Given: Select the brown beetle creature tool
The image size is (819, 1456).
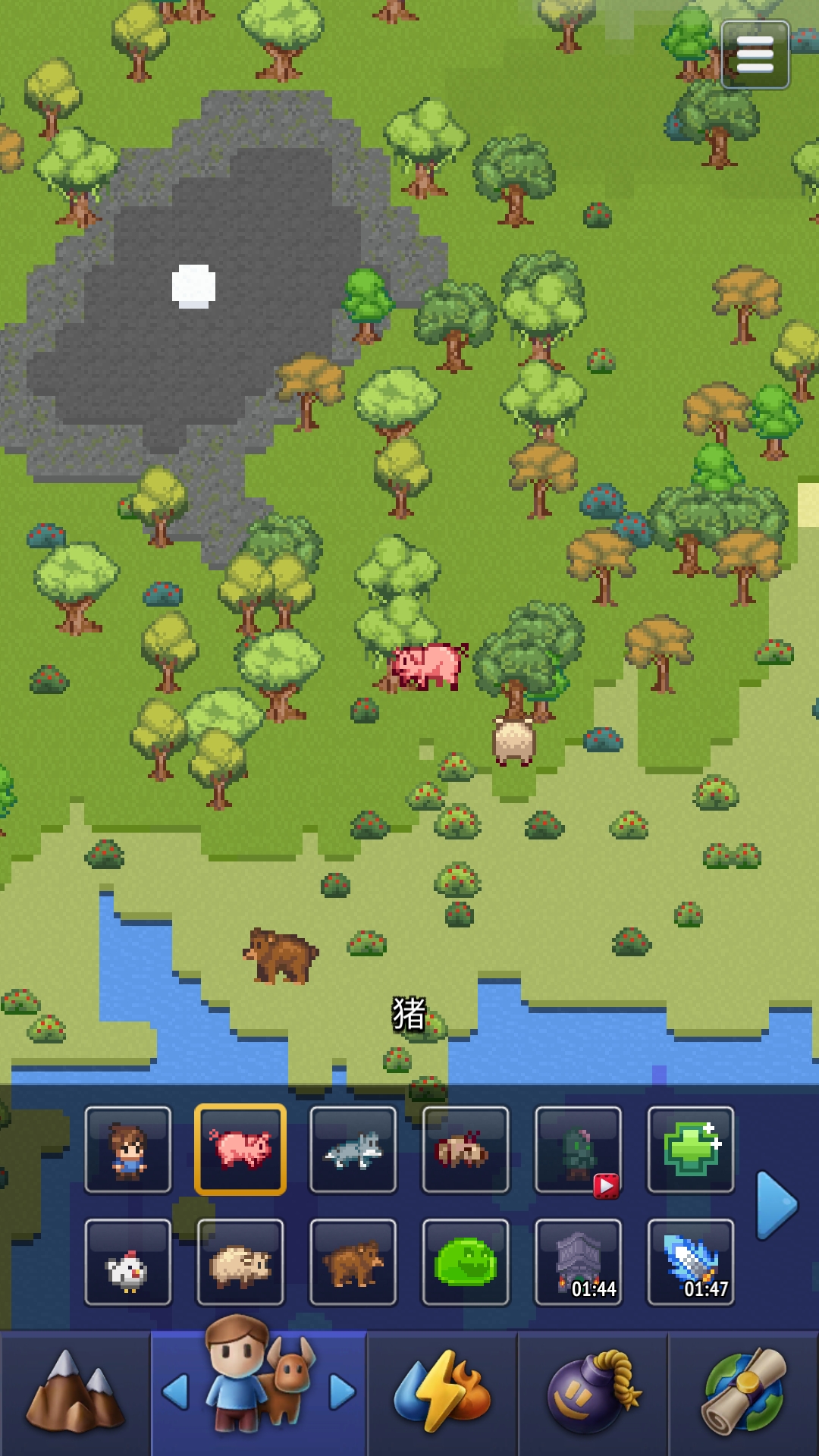Looking at the screenshot, I should (465, 1150).
